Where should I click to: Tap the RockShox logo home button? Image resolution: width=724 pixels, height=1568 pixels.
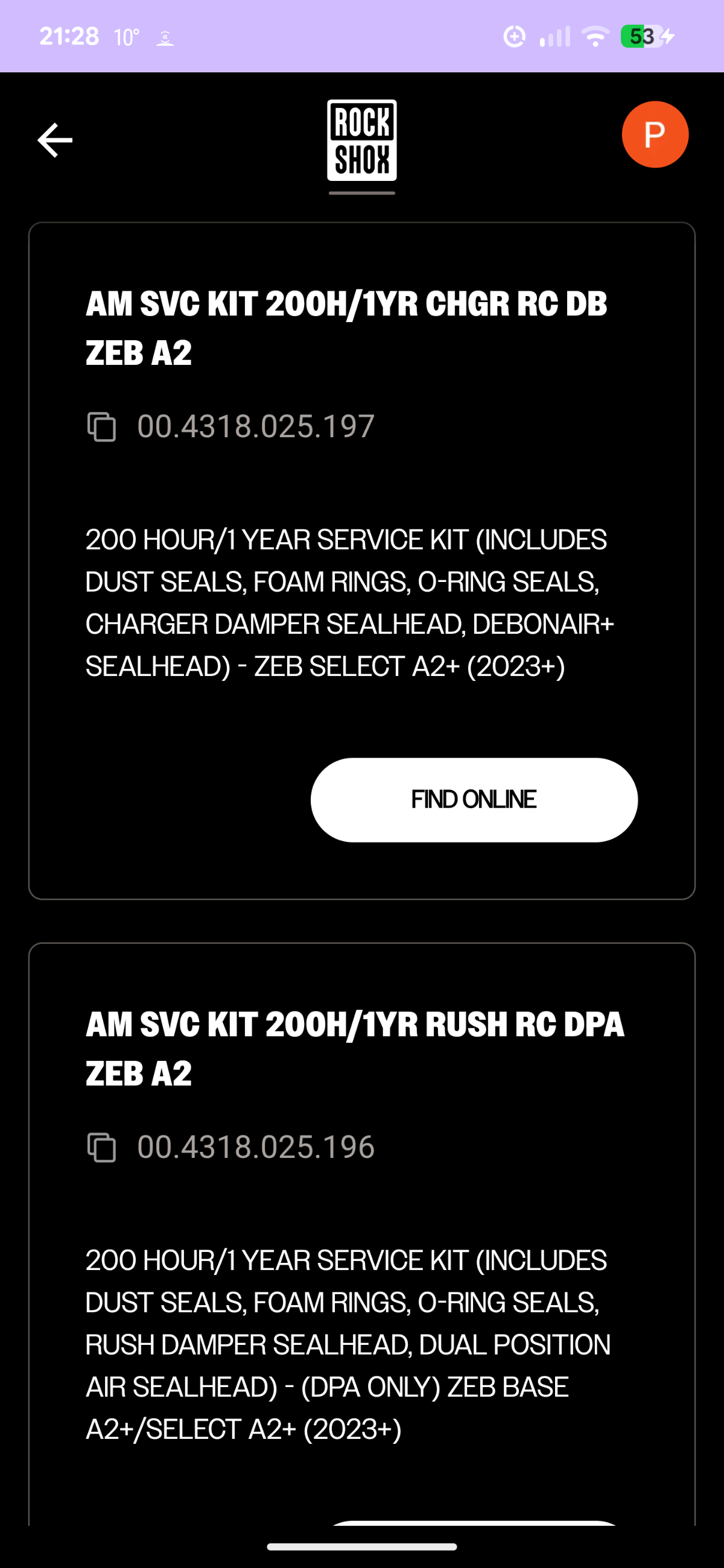click(361, 141)
